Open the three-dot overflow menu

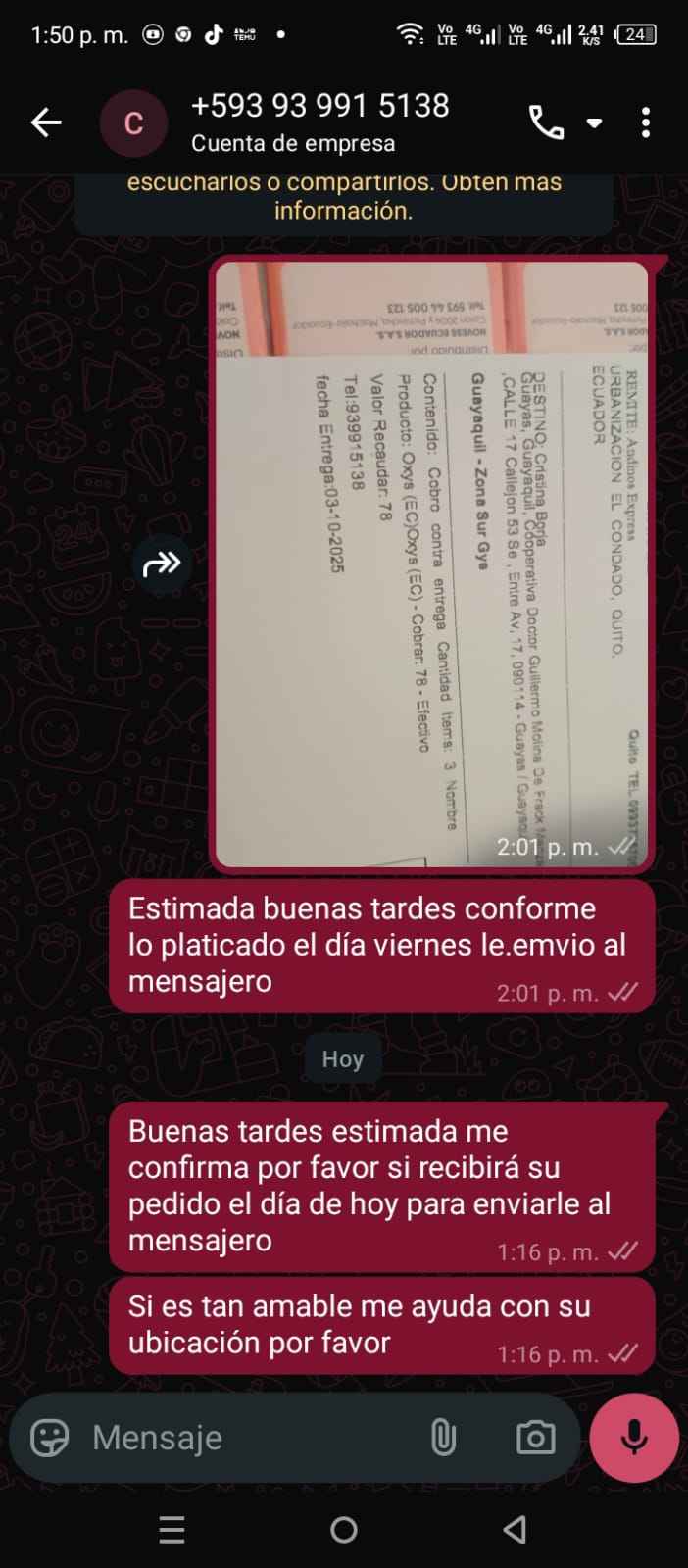click(645, 122)
